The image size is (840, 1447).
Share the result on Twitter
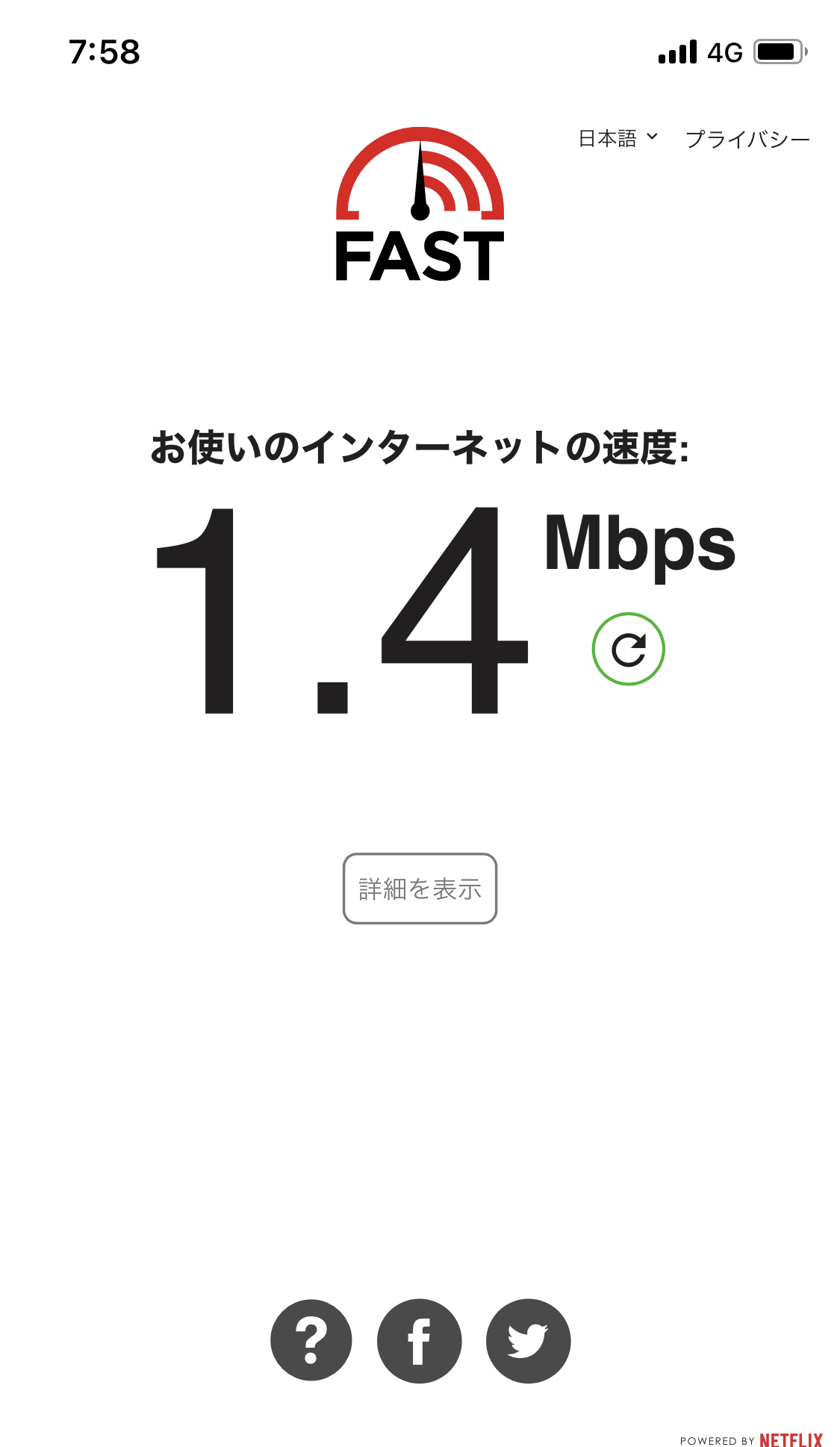[528, 1340]
